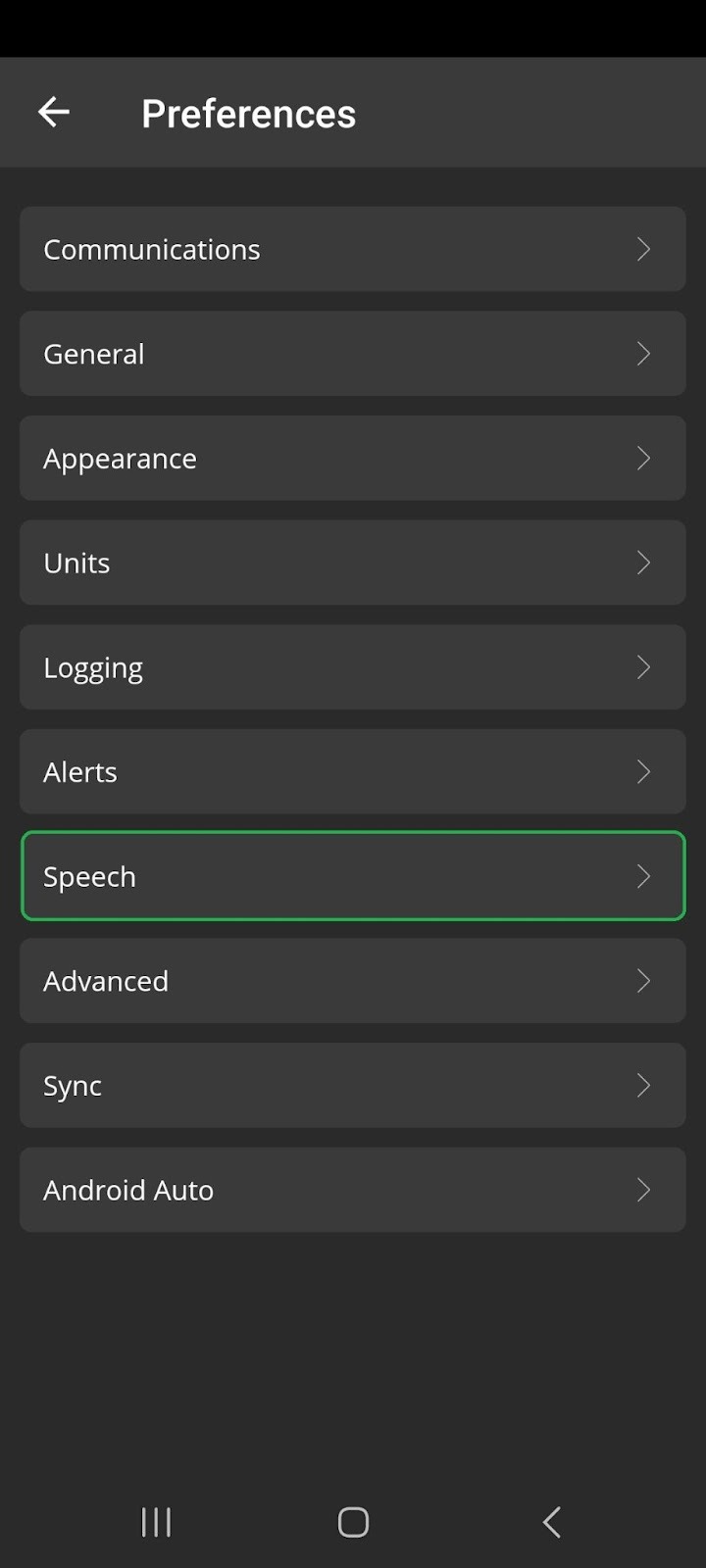Image resolution: width=706 pixels, height=1568 pixels.
Task: Expand the Appearance settings chevron
Action: tap(644, 458)
